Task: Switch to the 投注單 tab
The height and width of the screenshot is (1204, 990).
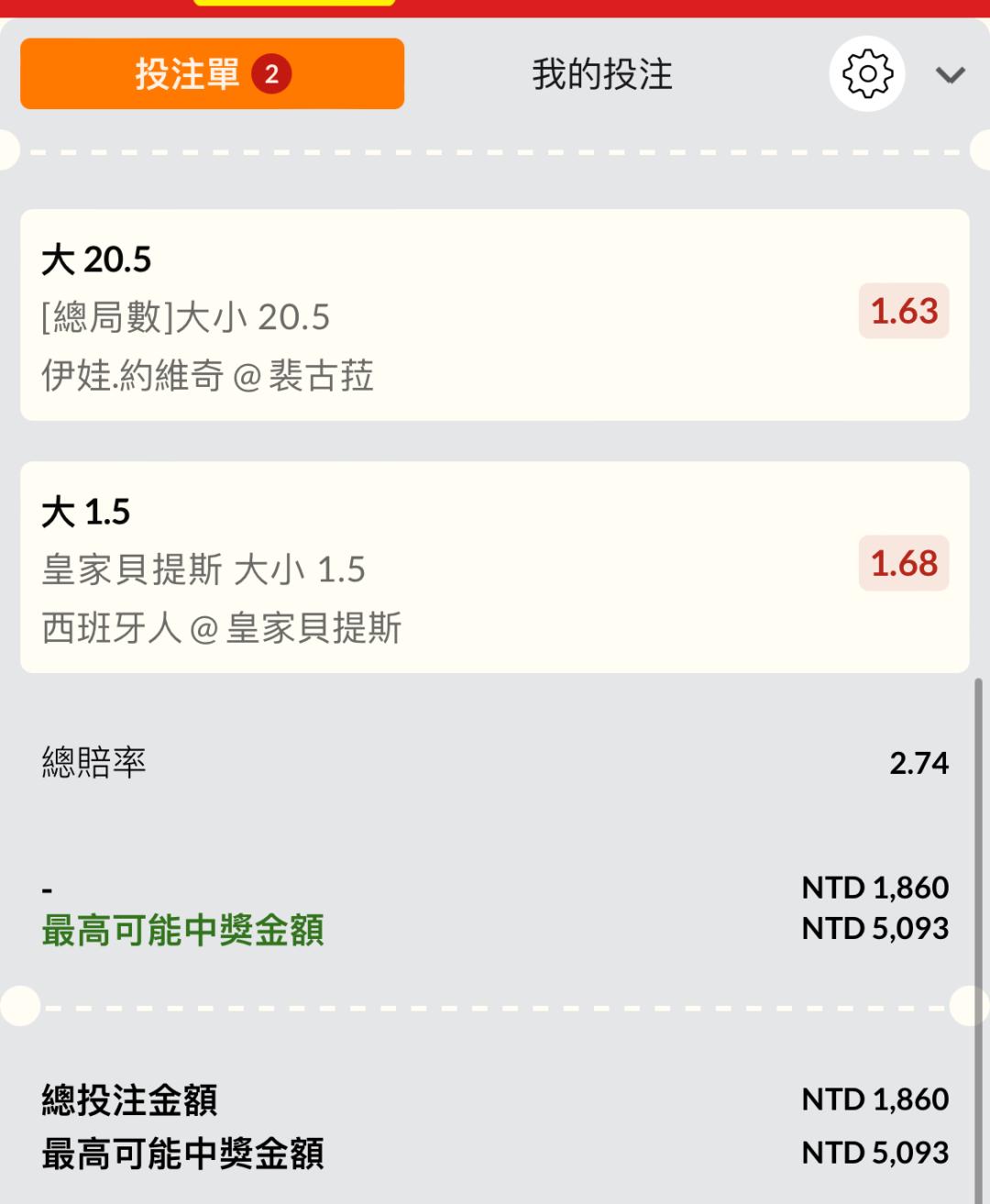Action: 212,73
